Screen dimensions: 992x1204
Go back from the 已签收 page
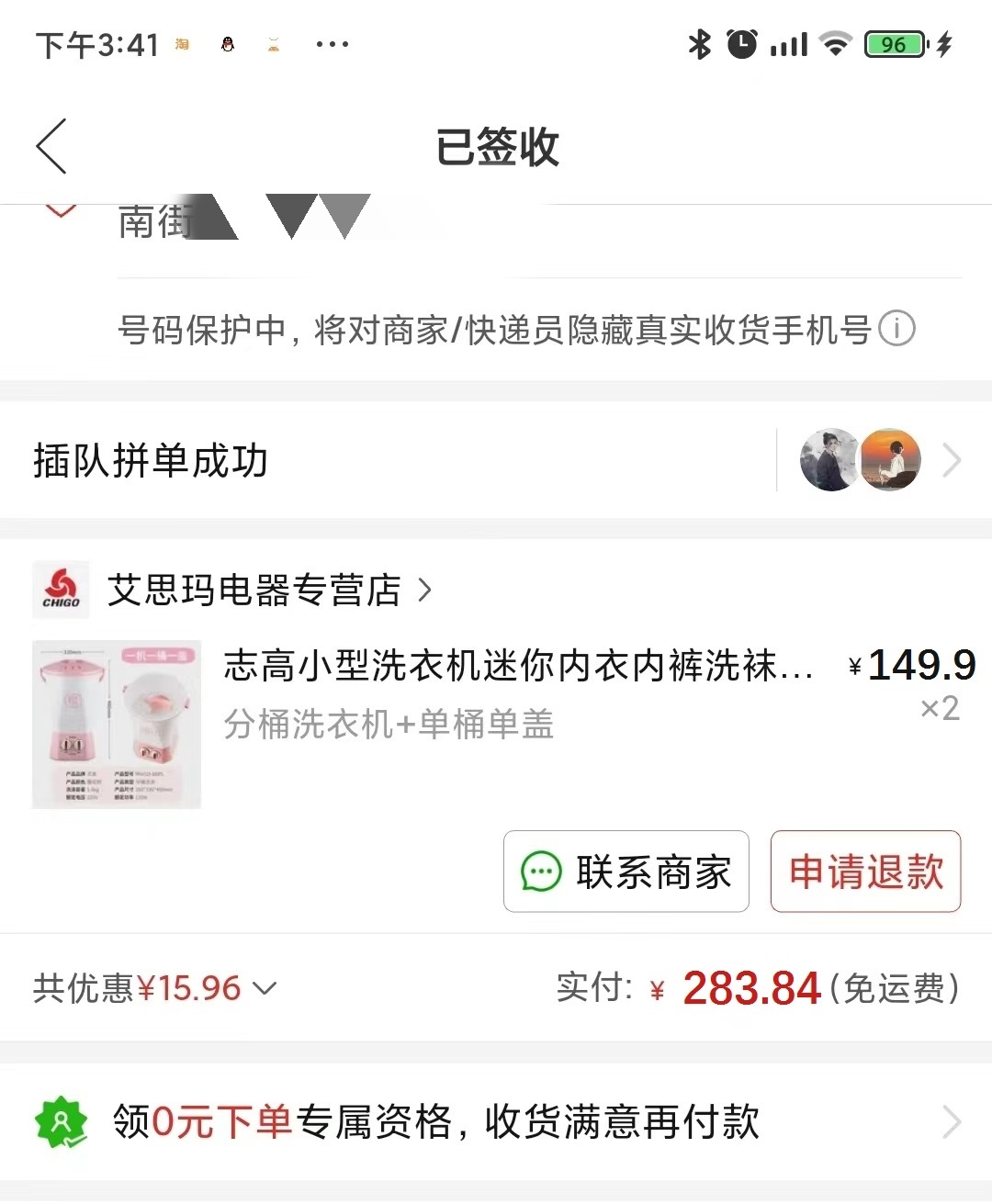tap(51, 147)
